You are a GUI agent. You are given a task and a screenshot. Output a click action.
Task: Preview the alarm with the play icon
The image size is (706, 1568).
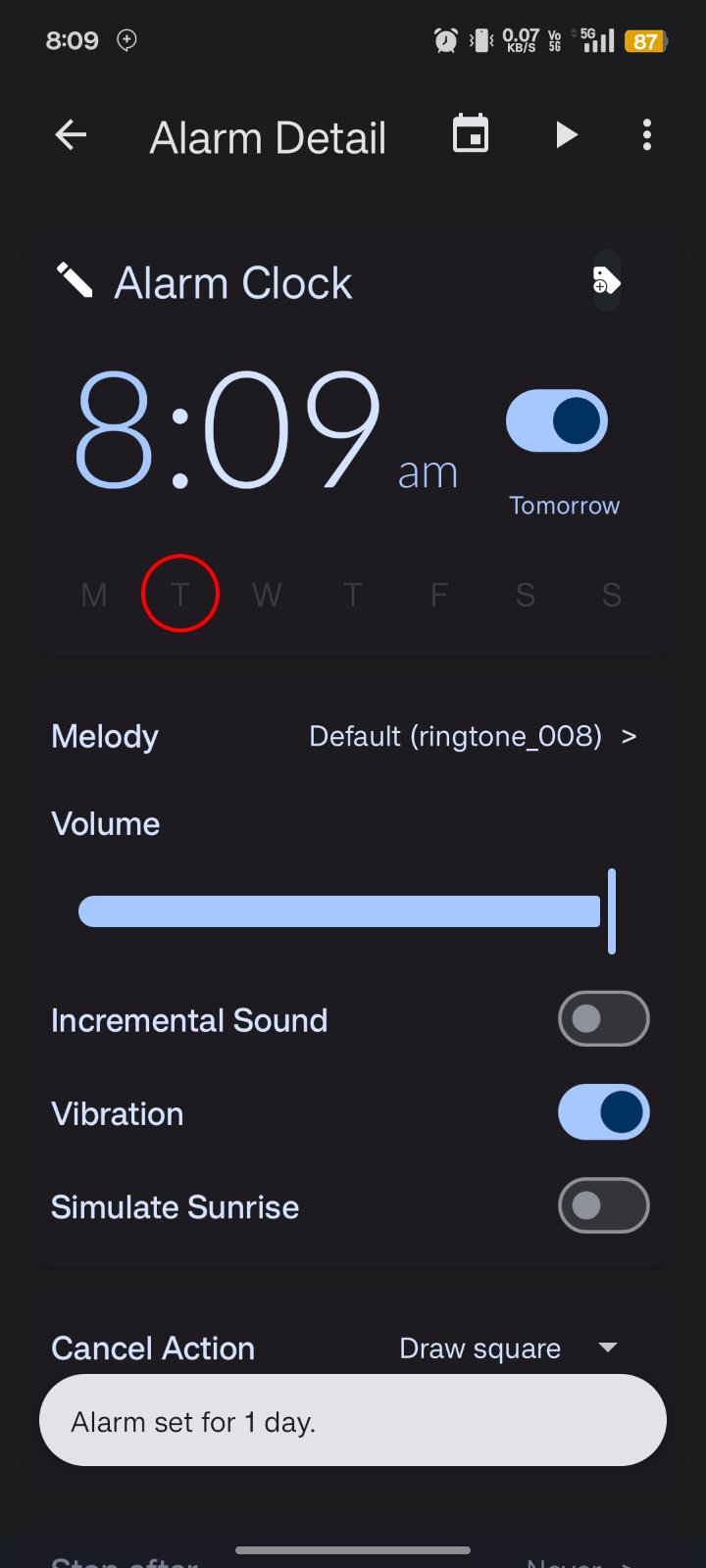[566, 134]
